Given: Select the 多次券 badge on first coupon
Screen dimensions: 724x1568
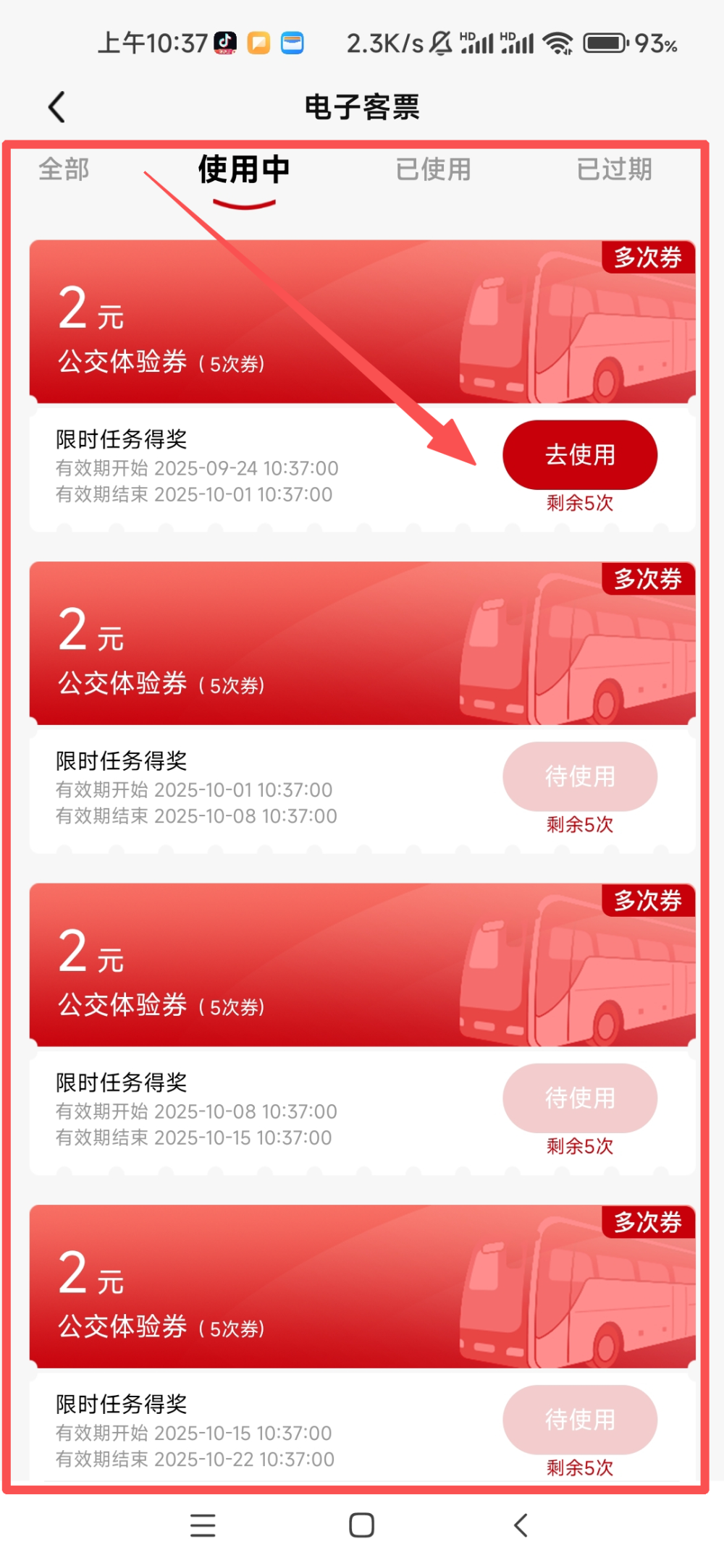Looking at the screenshot, I should (x=647, y=257).
